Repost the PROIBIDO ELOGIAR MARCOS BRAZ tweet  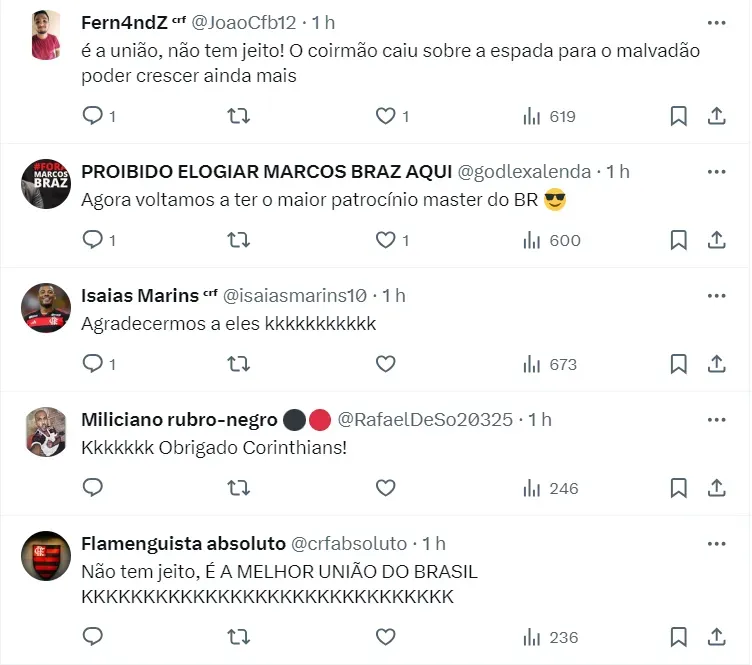[x=239, y=240]
